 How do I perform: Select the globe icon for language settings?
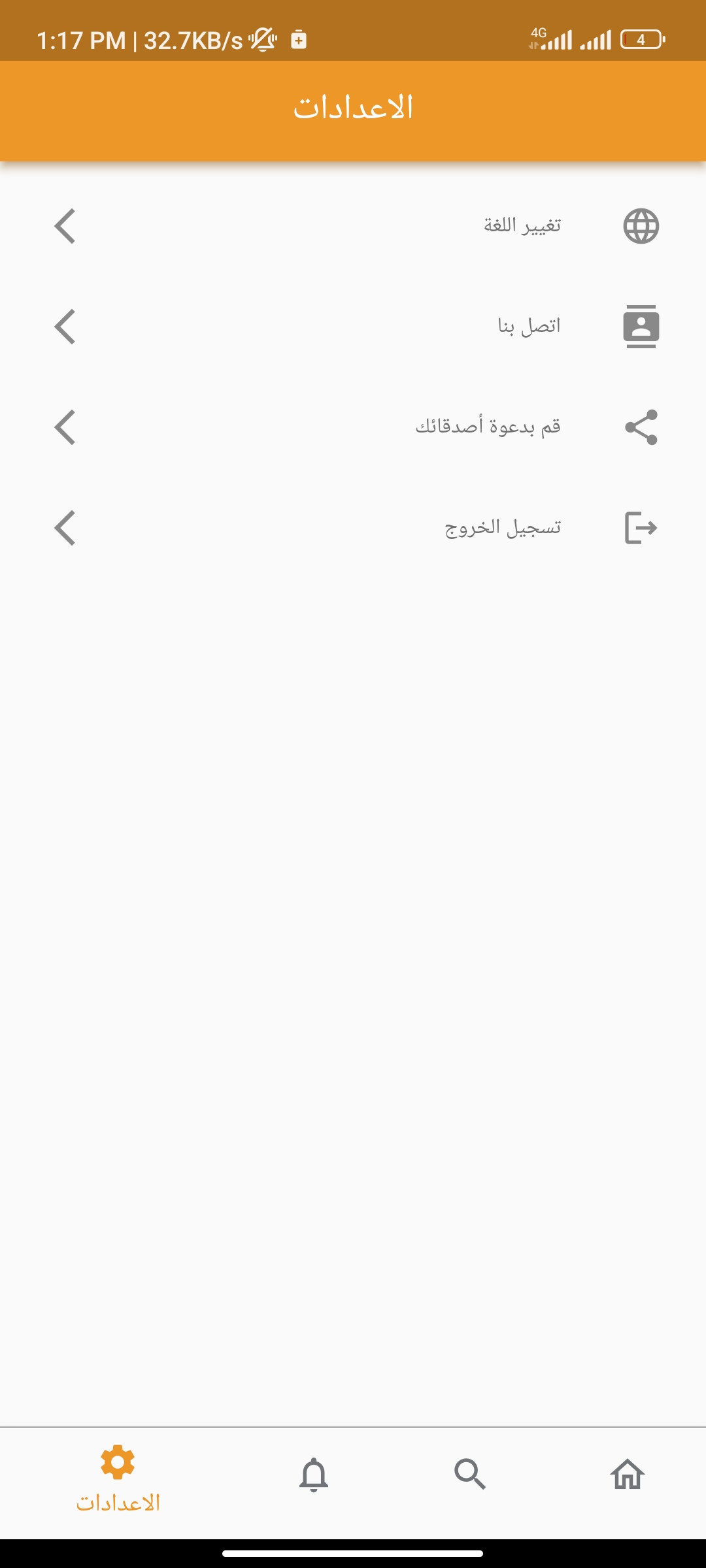coord(641,225)
